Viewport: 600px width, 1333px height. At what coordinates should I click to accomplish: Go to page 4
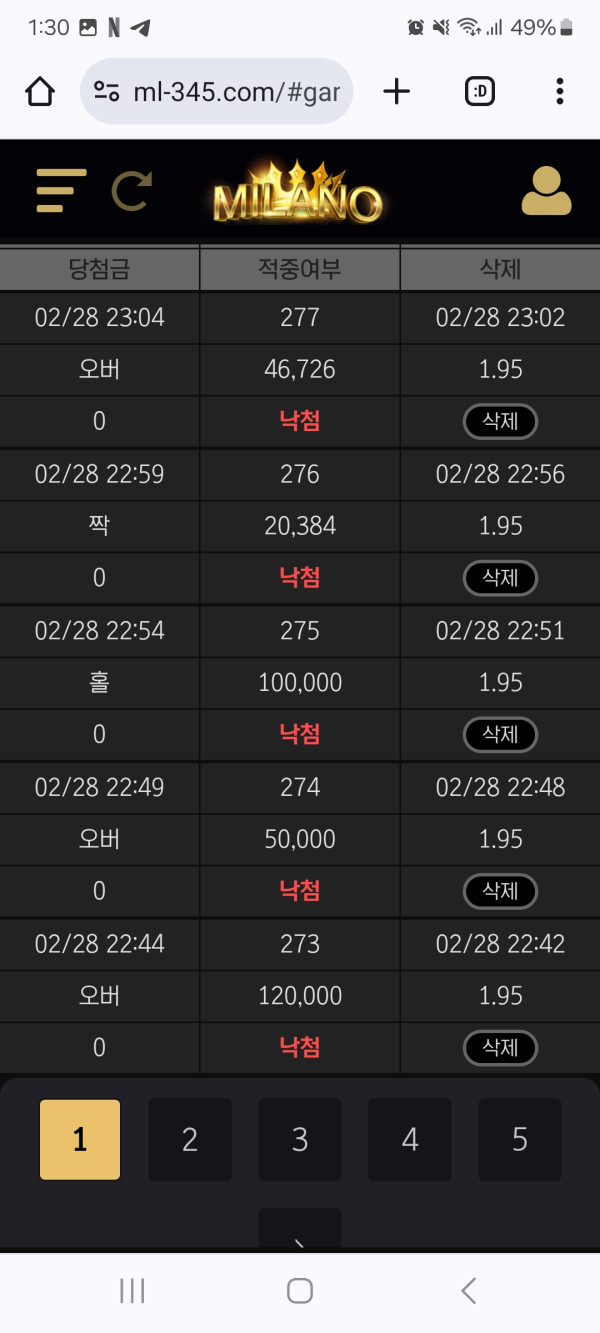(x=410, y=1140)
